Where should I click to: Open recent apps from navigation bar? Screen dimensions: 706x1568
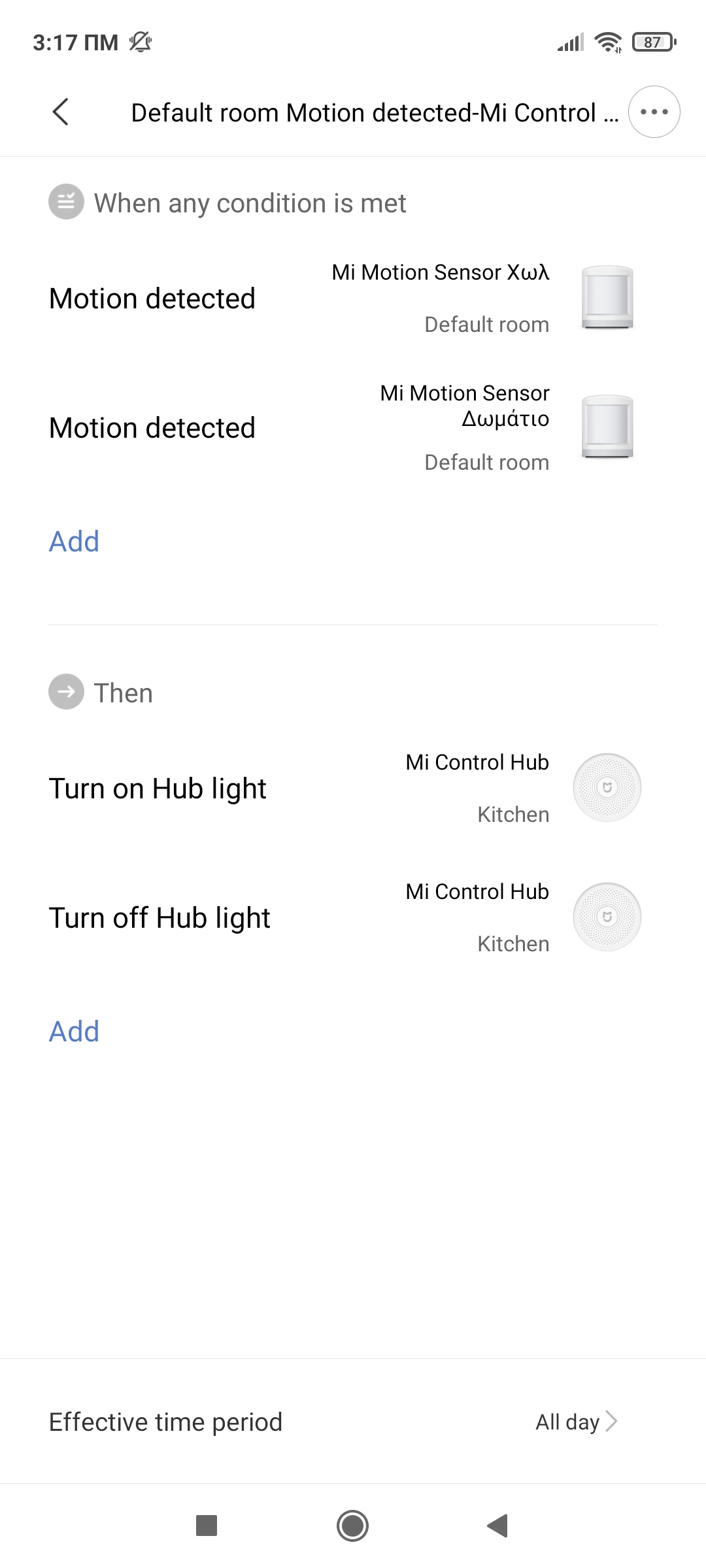coord(207,1526)
